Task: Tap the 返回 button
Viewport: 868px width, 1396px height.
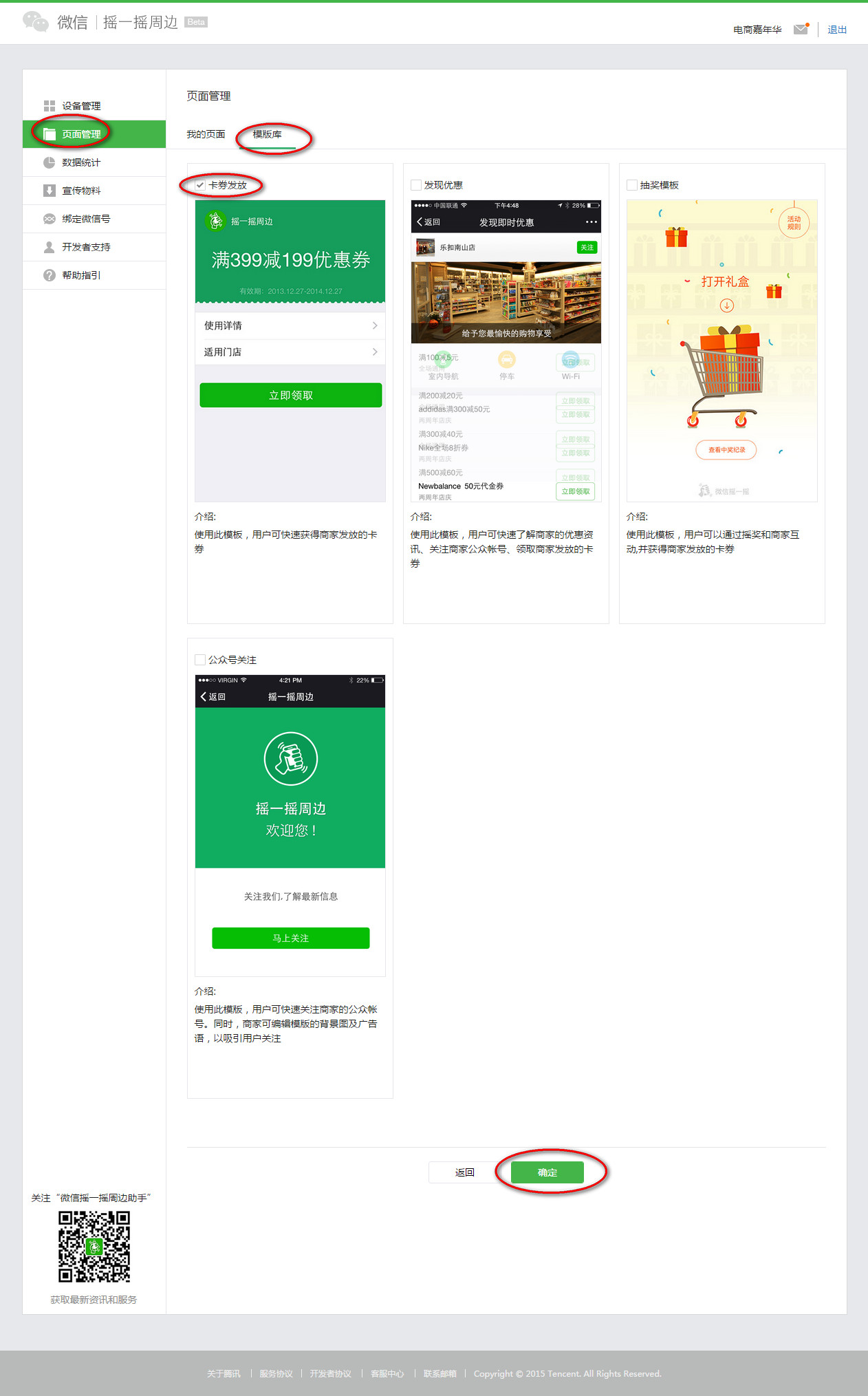Action: [x=464, y=1172]
